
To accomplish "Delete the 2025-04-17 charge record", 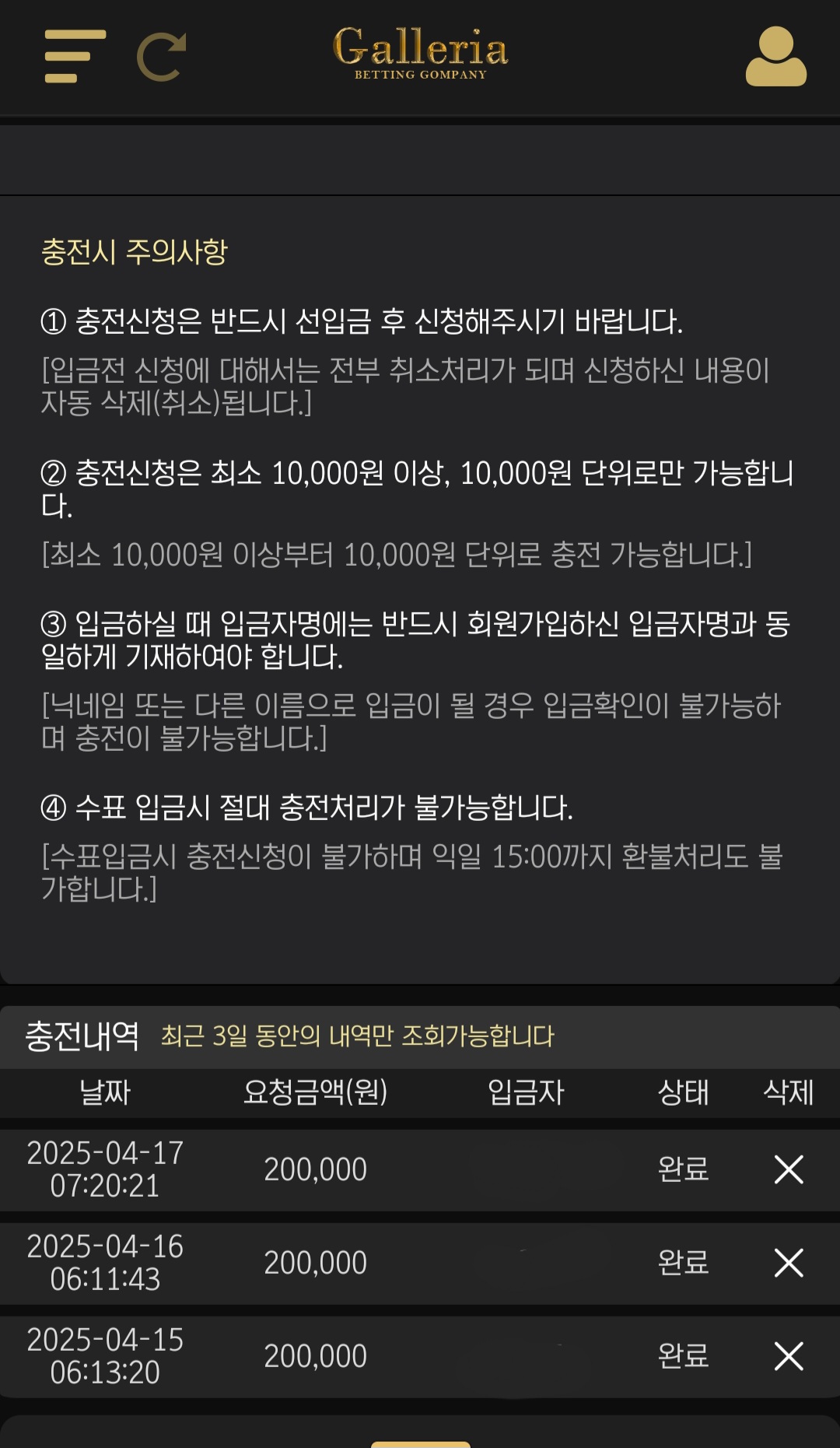I will point(789,1169).
